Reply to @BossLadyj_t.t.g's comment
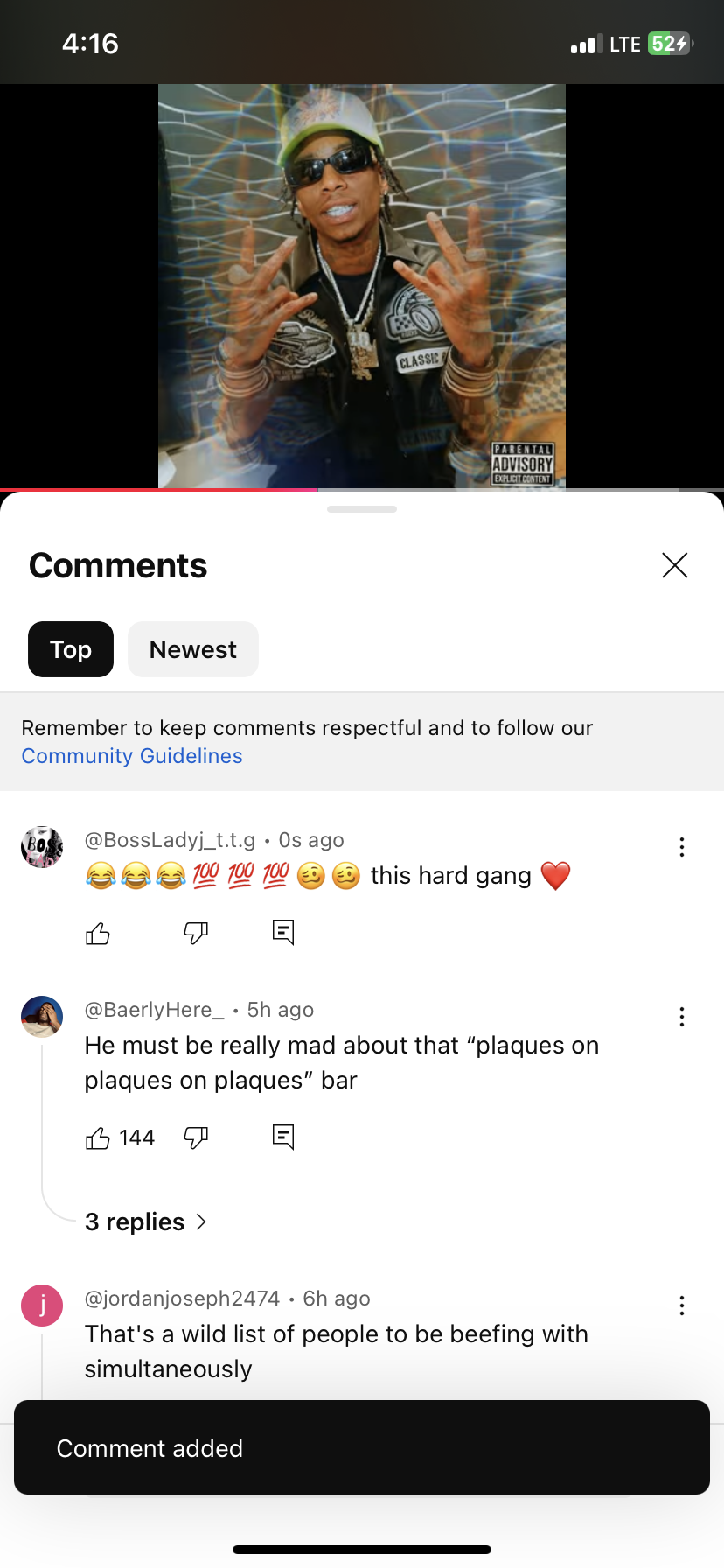724x1568 pixels. click(283, 933)
